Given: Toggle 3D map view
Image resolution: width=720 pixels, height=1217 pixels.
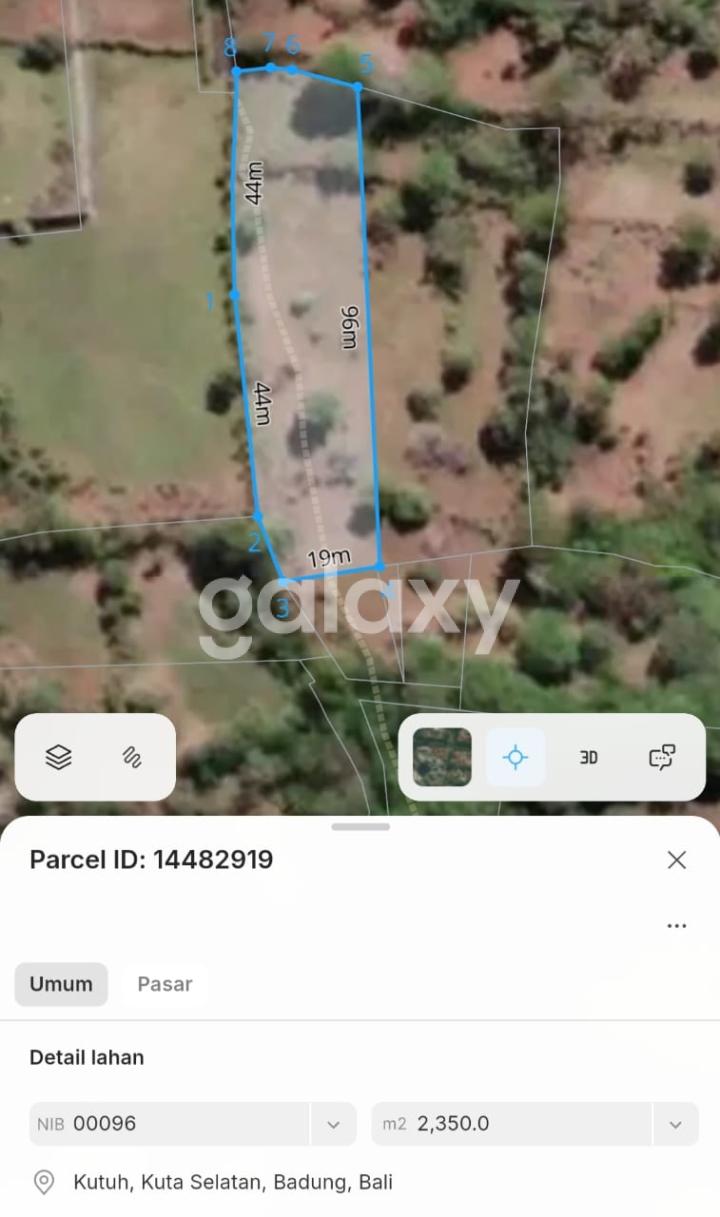Looking at the screenshot, I should [589, 757].
